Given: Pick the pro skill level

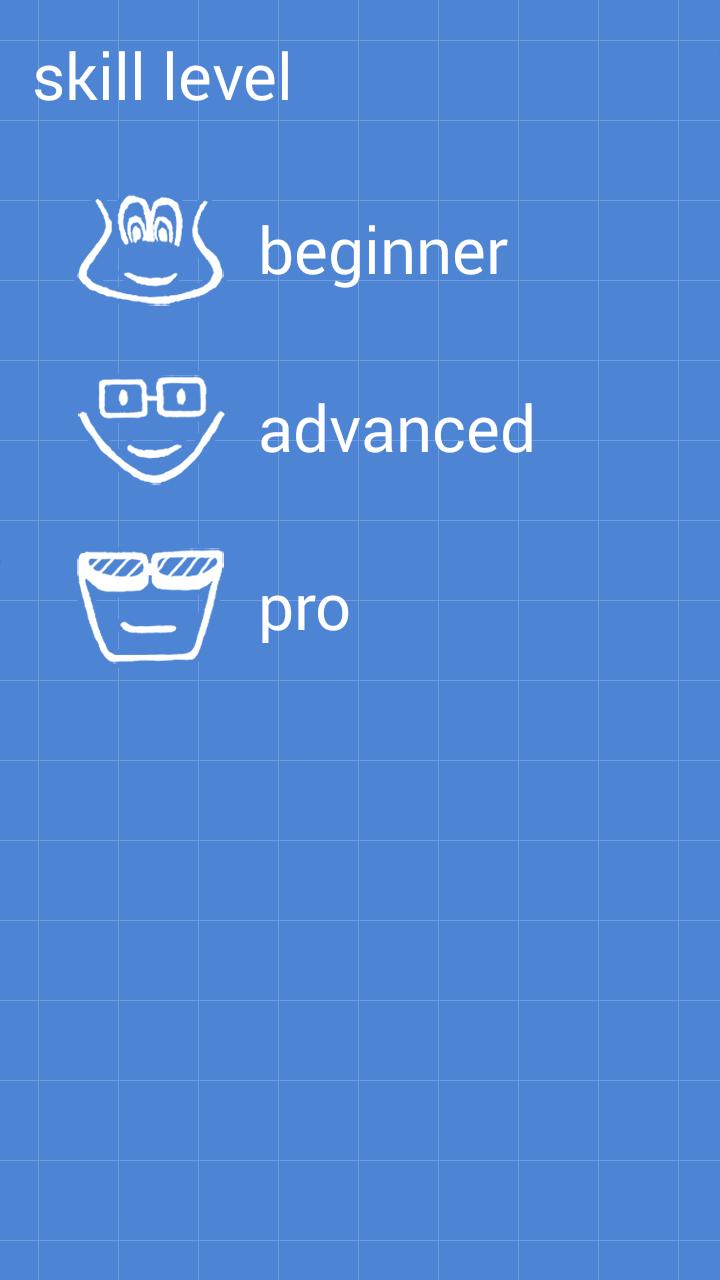Looking at the screenshot, I should (x=304, y=609).
